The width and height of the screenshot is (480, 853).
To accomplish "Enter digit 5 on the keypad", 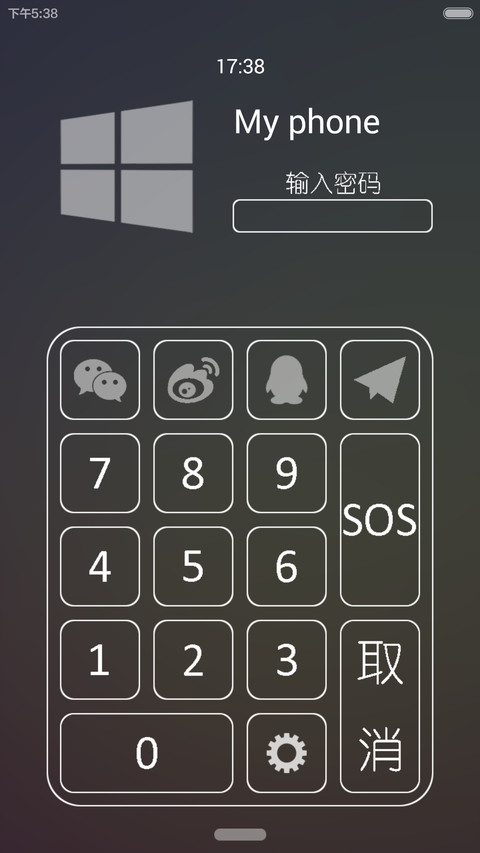I will tap(193, 566).
